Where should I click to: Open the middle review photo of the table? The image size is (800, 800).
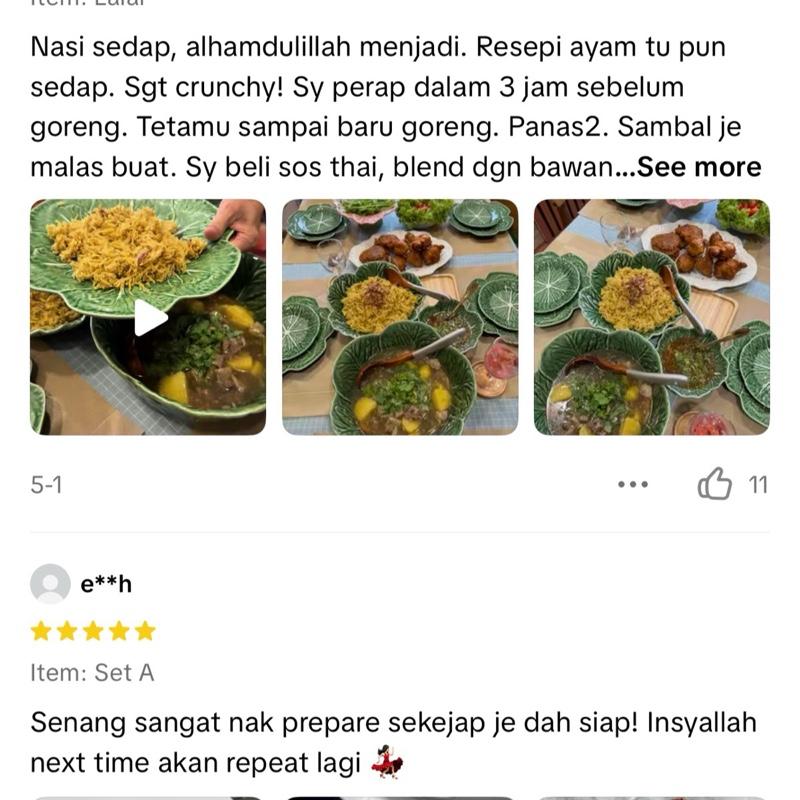click(x=400, y=317)
